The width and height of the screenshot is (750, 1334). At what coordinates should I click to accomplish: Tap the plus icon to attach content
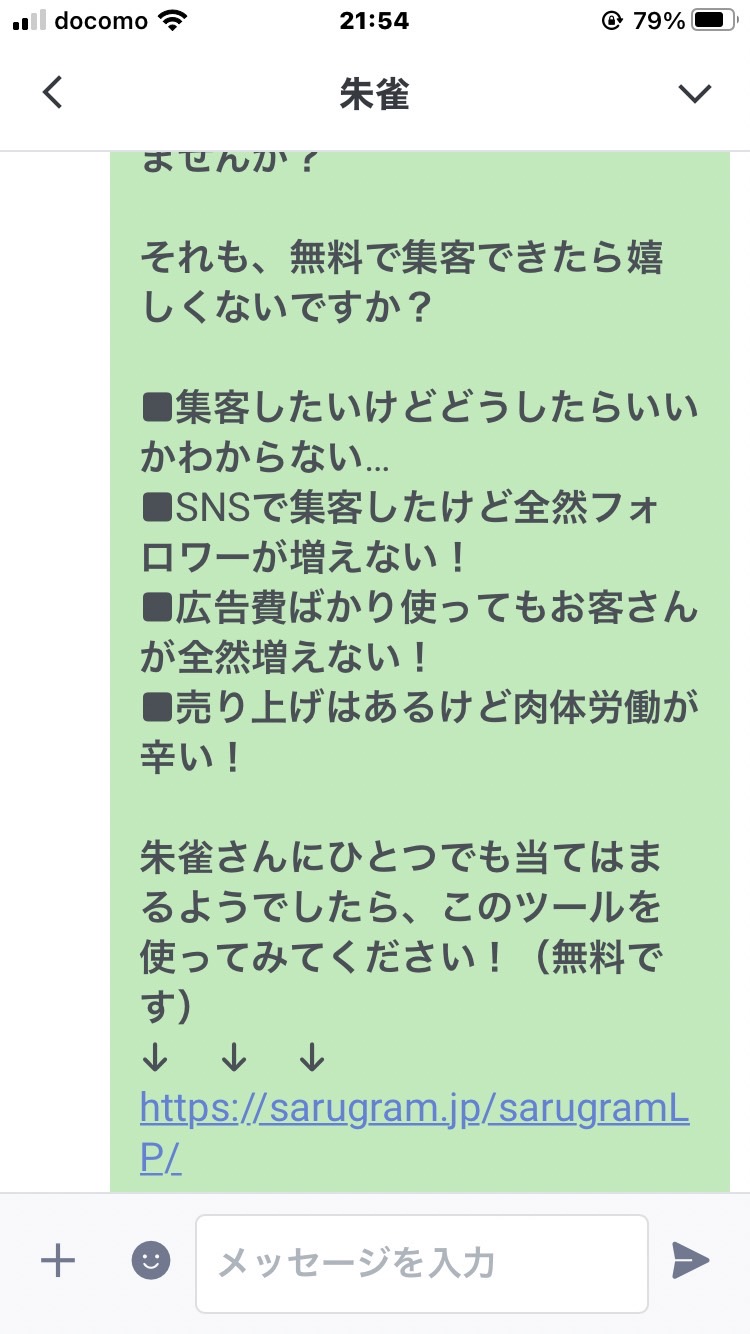58,1261
